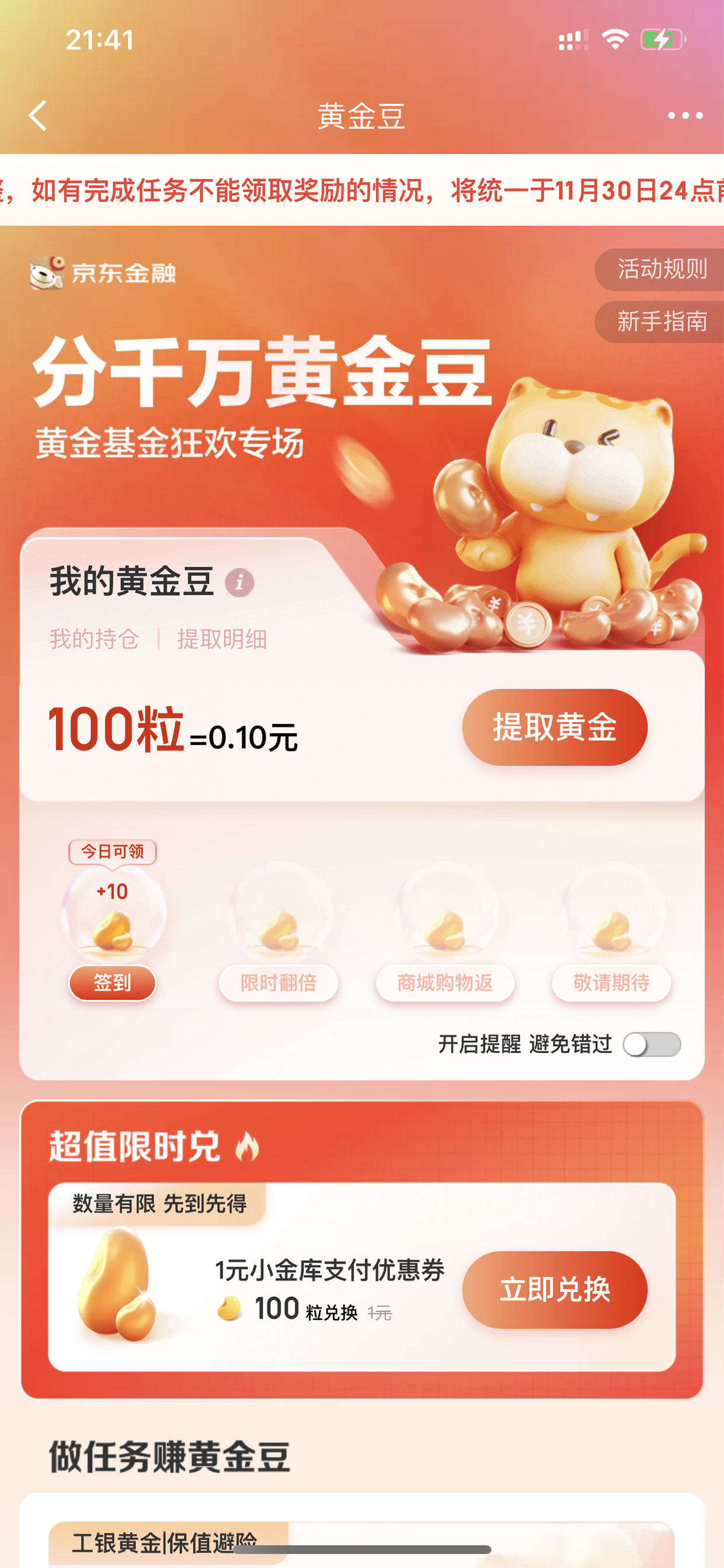
Task: Open the three-dot overflow menu
Action: (685, 115)
